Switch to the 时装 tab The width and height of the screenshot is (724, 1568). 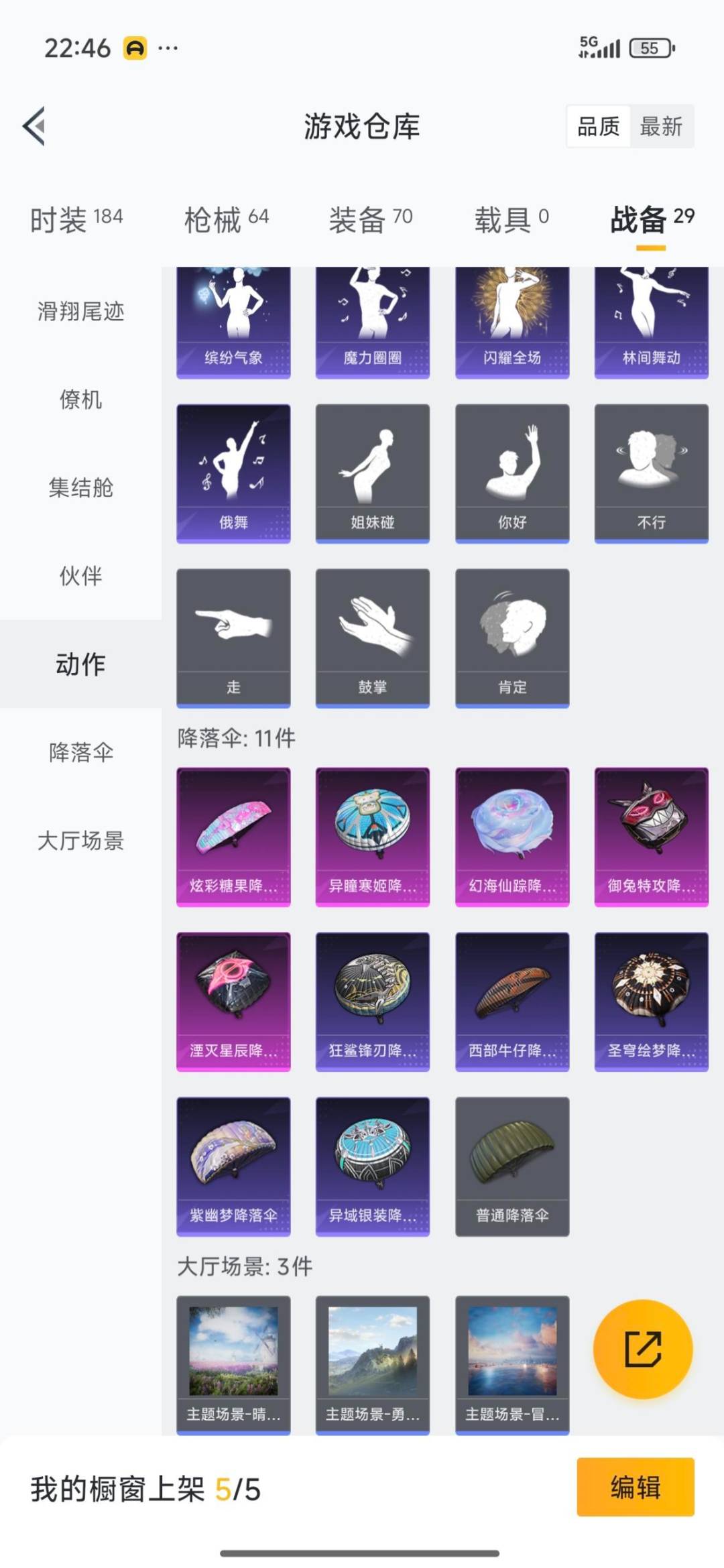[x=76, y=219]
